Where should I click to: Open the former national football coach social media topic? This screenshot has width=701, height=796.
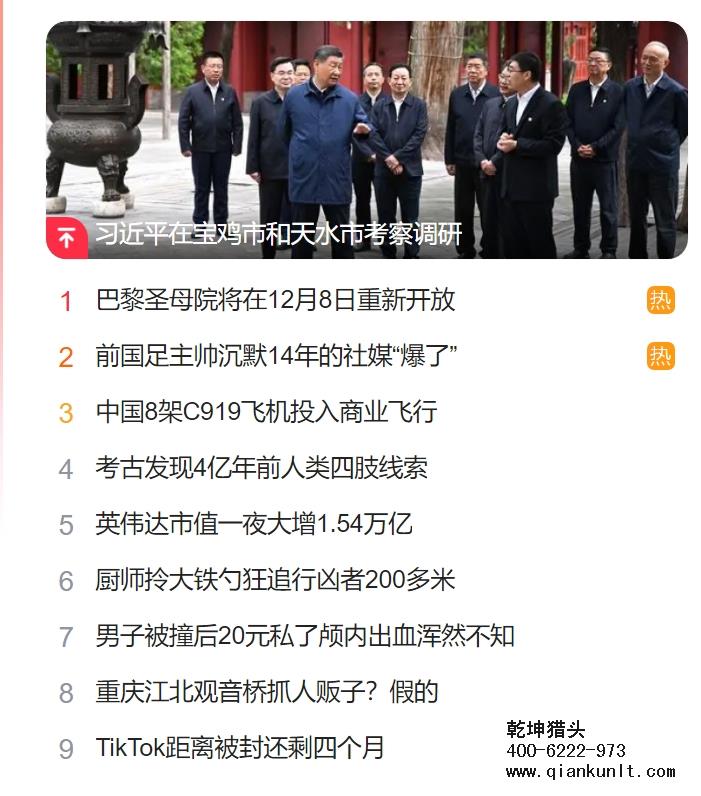click(x=276, y=355)
